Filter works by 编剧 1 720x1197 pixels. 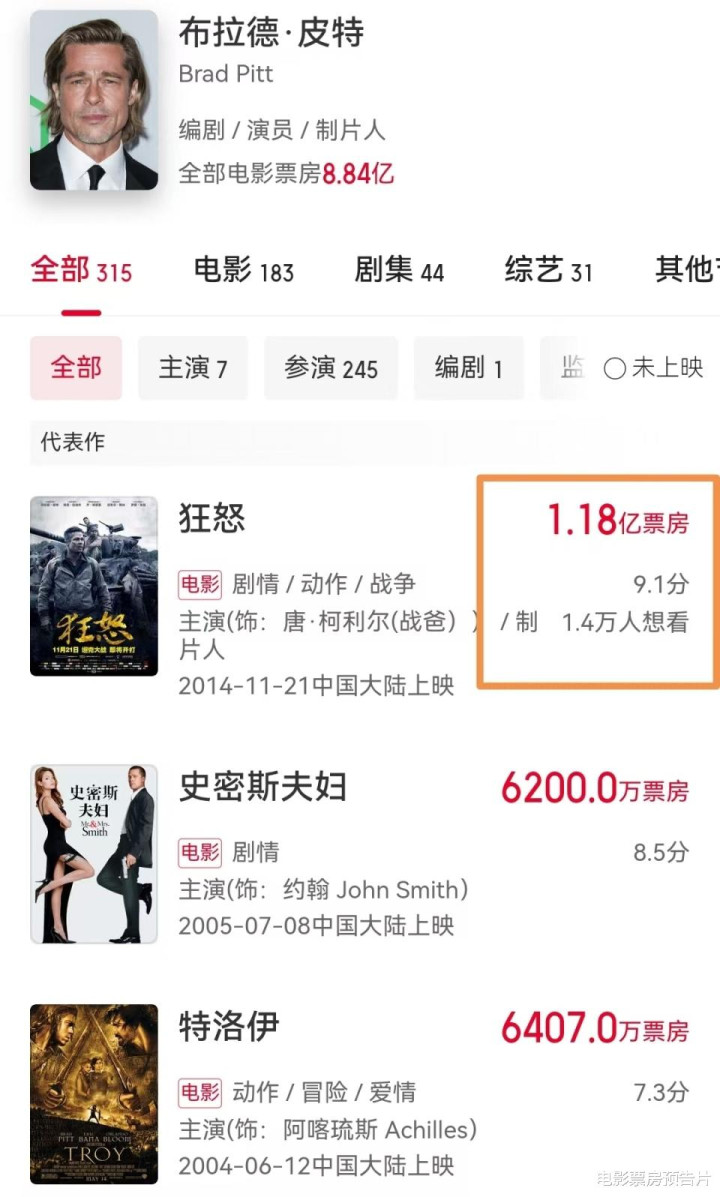pos(468,368)
